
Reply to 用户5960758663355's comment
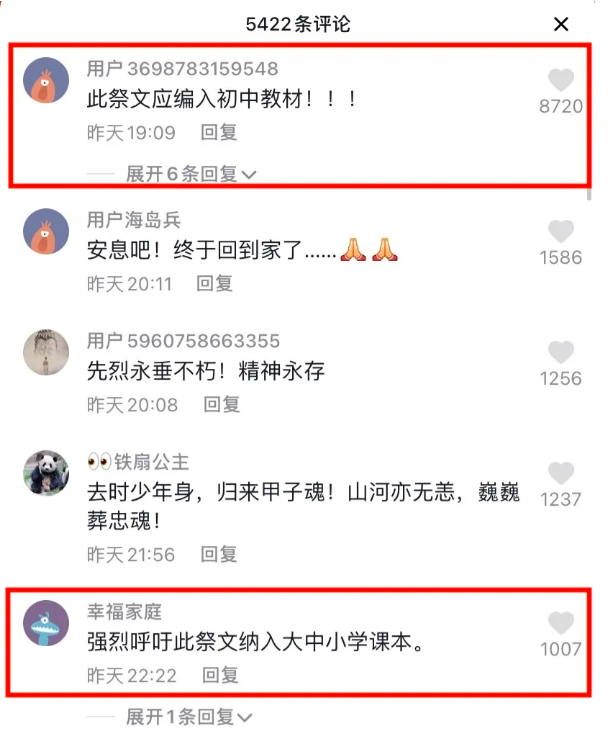(x=222, y=404)
